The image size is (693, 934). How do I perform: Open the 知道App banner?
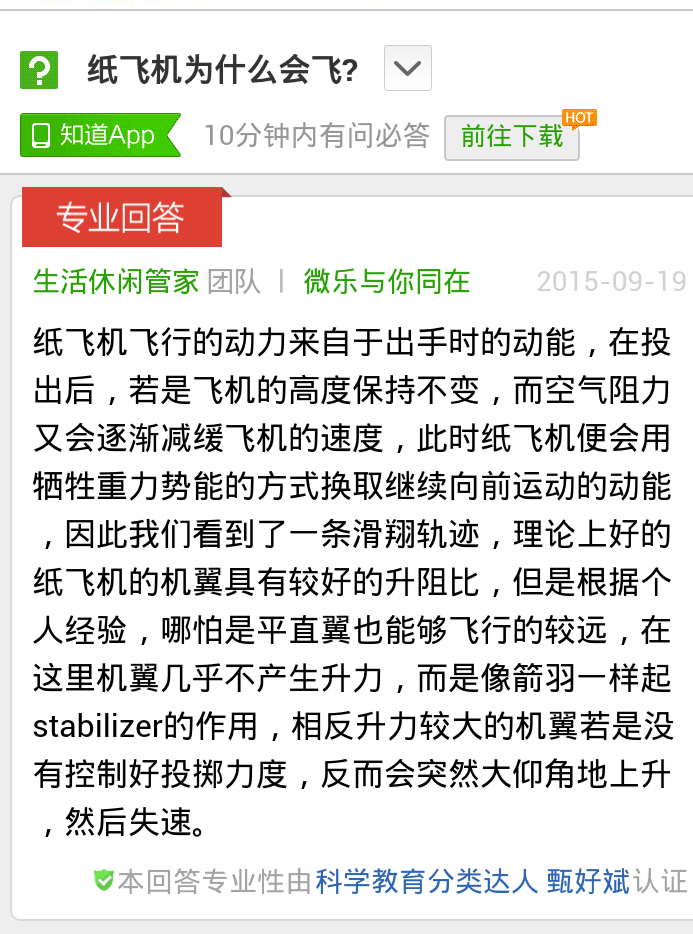tap(98, 135)
